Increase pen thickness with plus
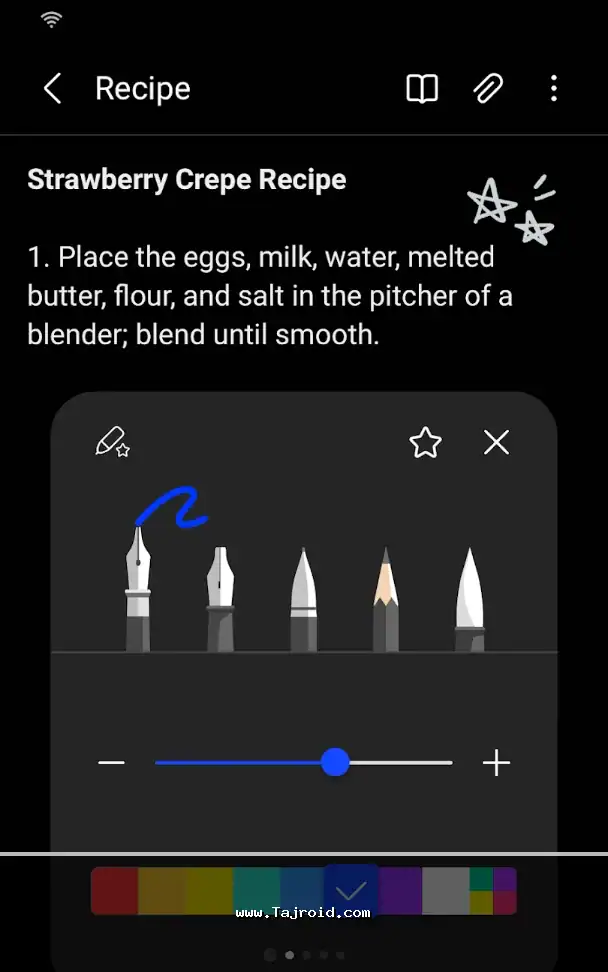The image size is (608, 972). click(x=496, y=763)
